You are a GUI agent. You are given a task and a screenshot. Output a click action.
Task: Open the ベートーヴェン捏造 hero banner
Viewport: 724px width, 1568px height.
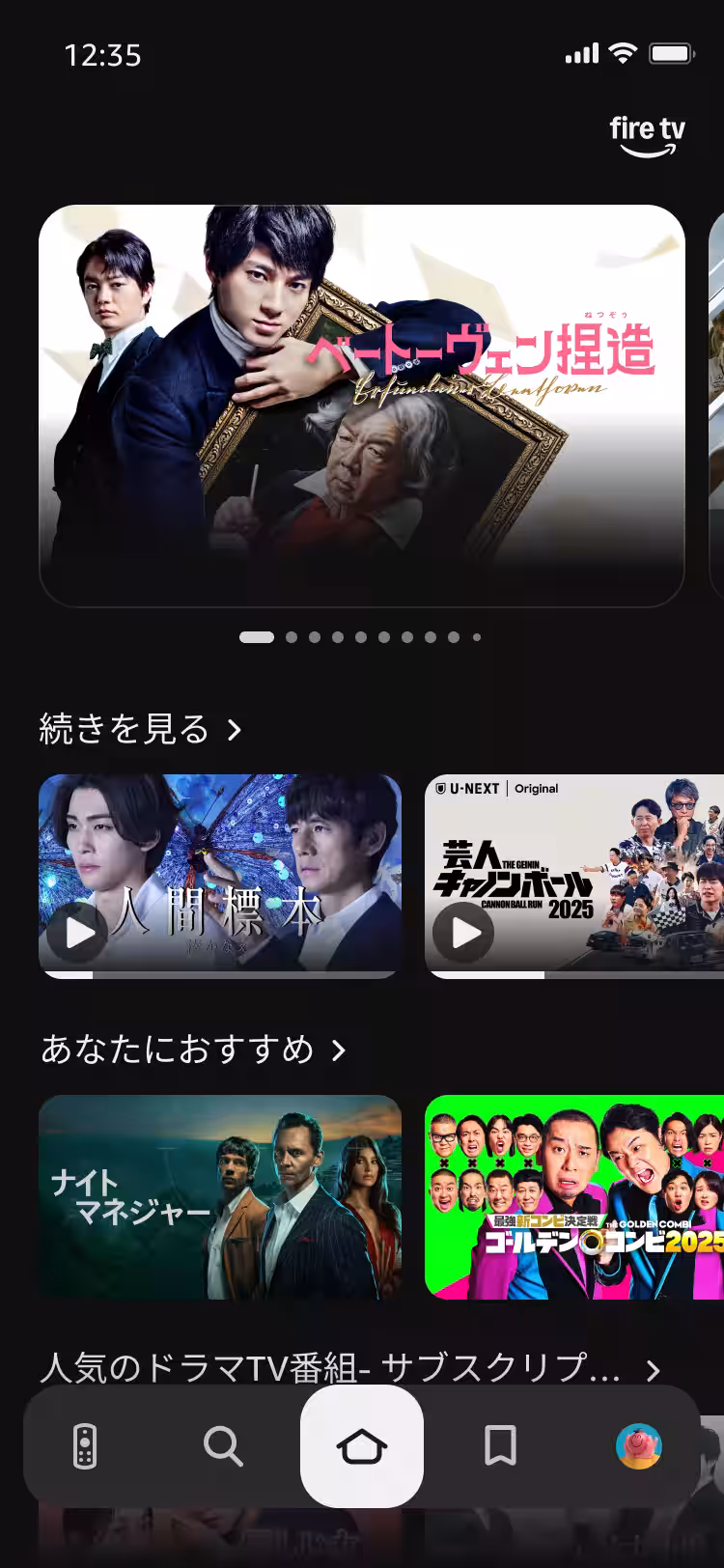point(362,404)
